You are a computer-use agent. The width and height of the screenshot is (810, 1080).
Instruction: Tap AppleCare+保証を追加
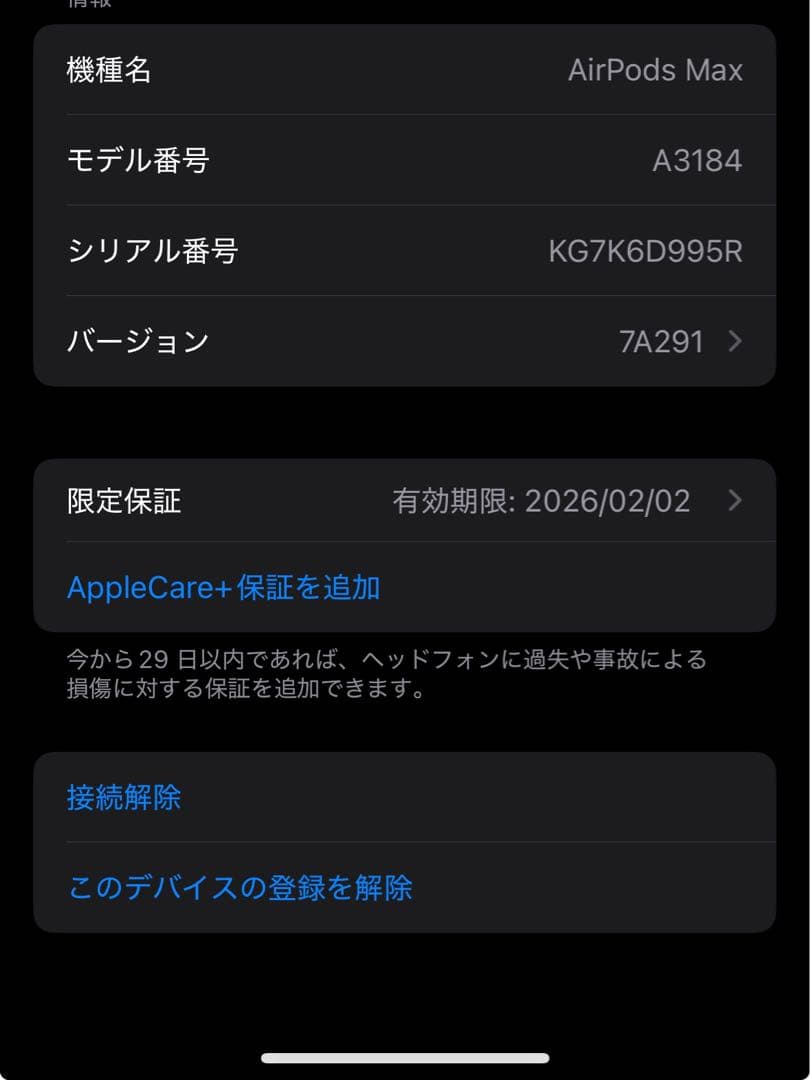click(x=224, y=589)
